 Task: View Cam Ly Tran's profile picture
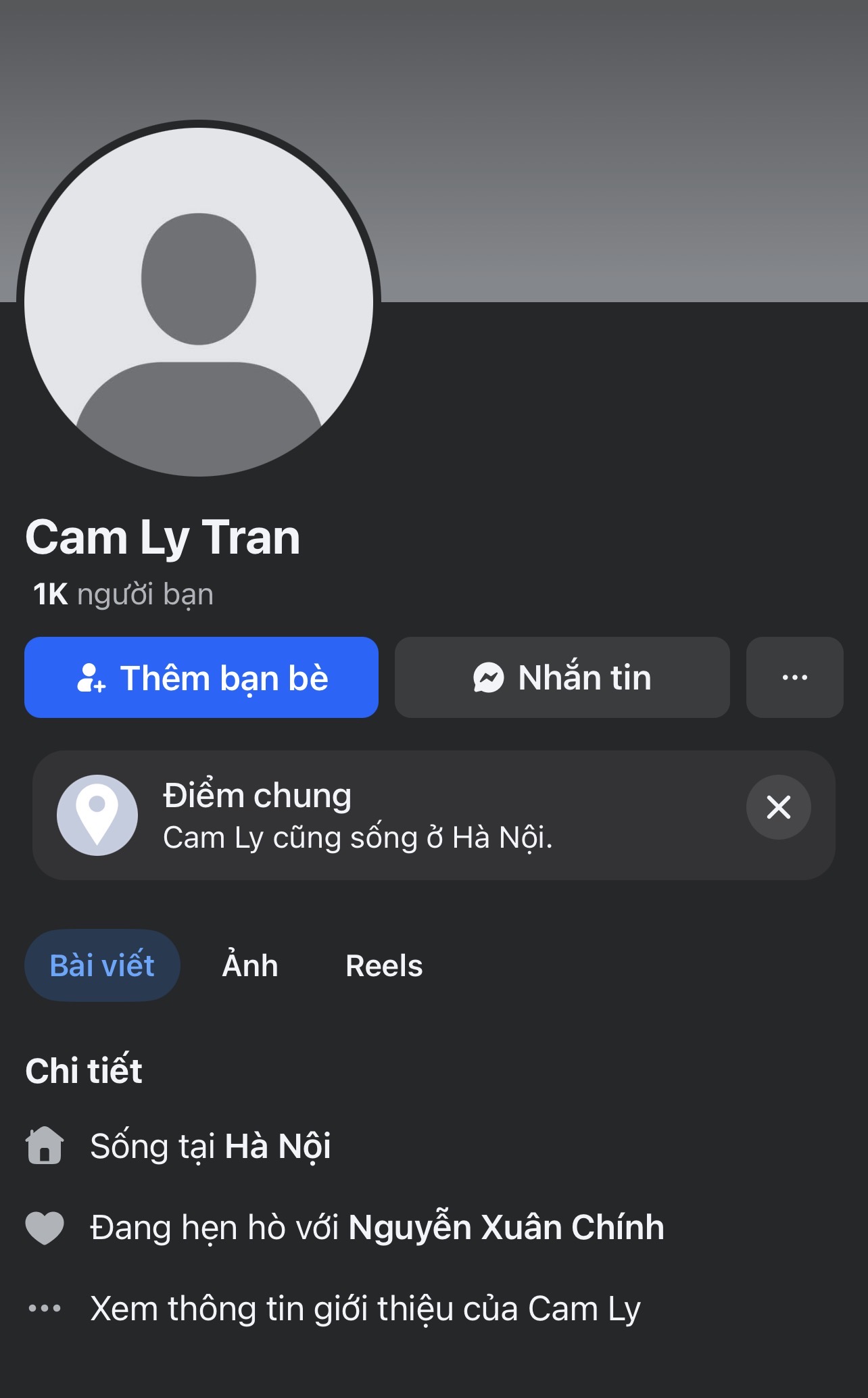tap(199, 301)
